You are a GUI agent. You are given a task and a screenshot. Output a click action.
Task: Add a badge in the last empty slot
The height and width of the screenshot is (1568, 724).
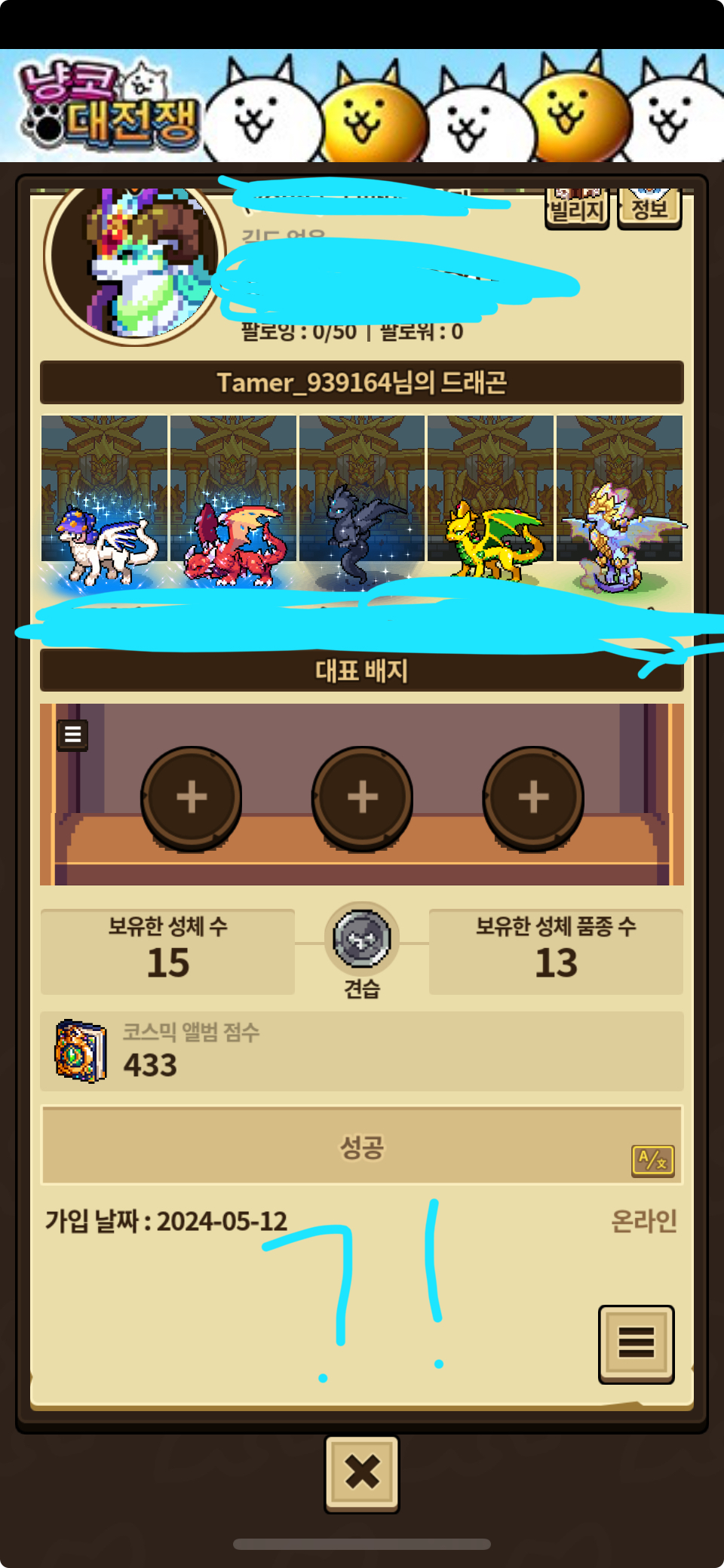[x=533, y=798]
